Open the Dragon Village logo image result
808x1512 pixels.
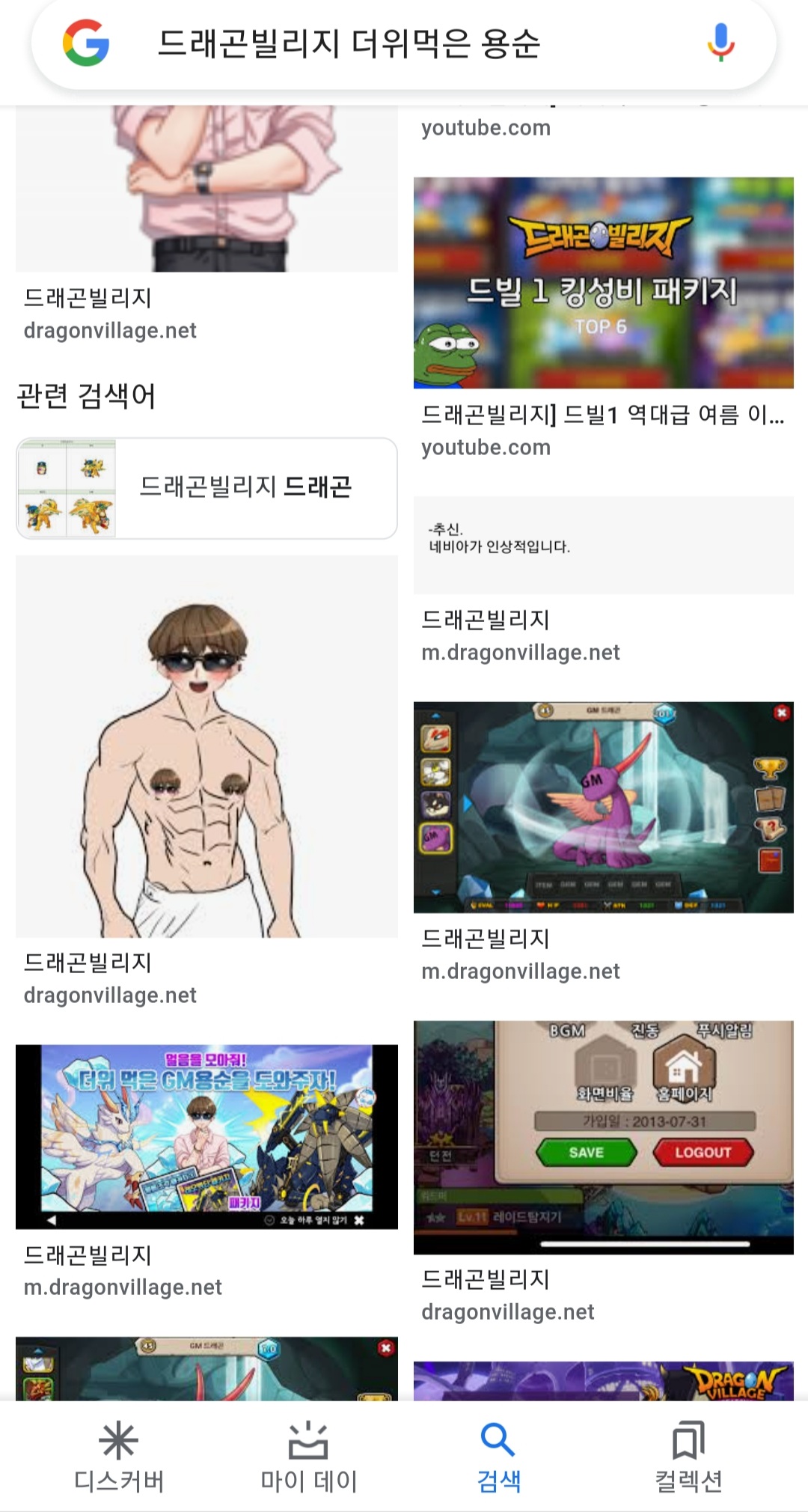pos(603,1381)
